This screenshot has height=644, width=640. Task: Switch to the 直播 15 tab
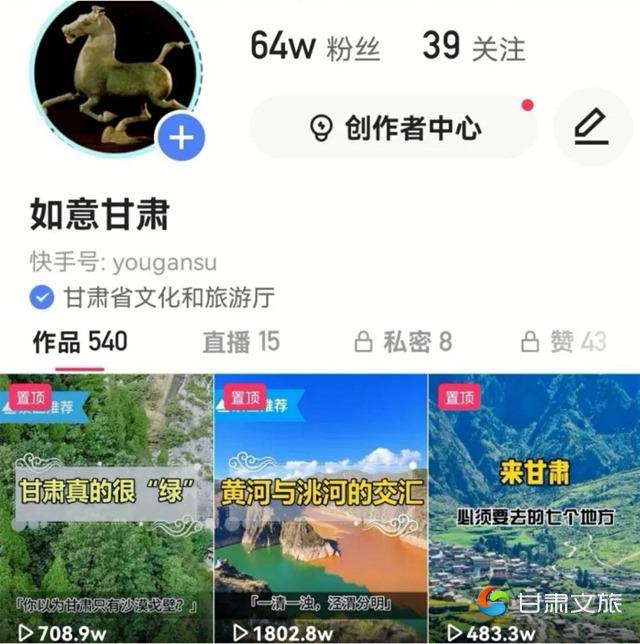(x=241, y=342)
